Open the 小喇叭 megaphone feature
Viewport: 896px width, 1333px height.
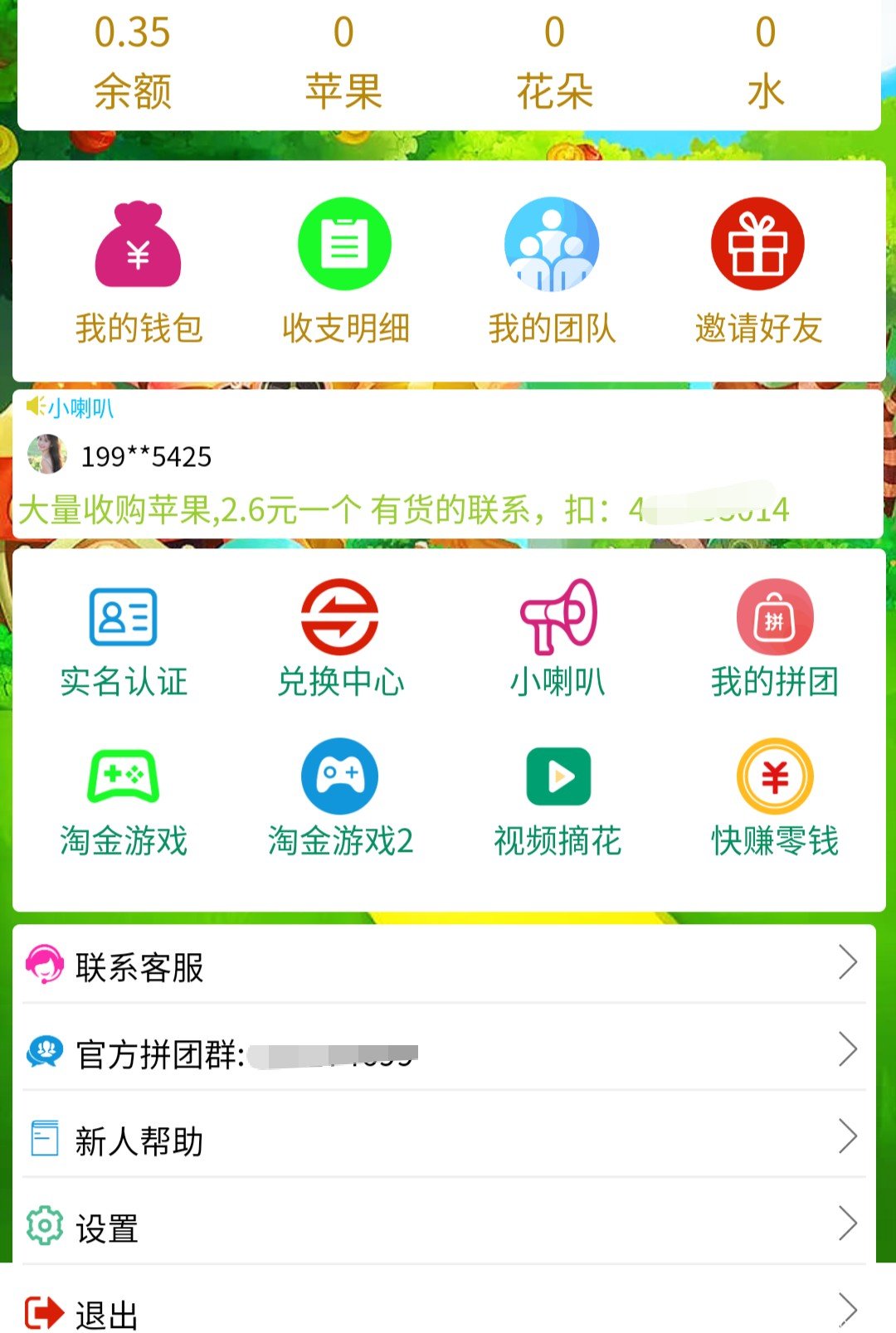click(x=558, y=640)
